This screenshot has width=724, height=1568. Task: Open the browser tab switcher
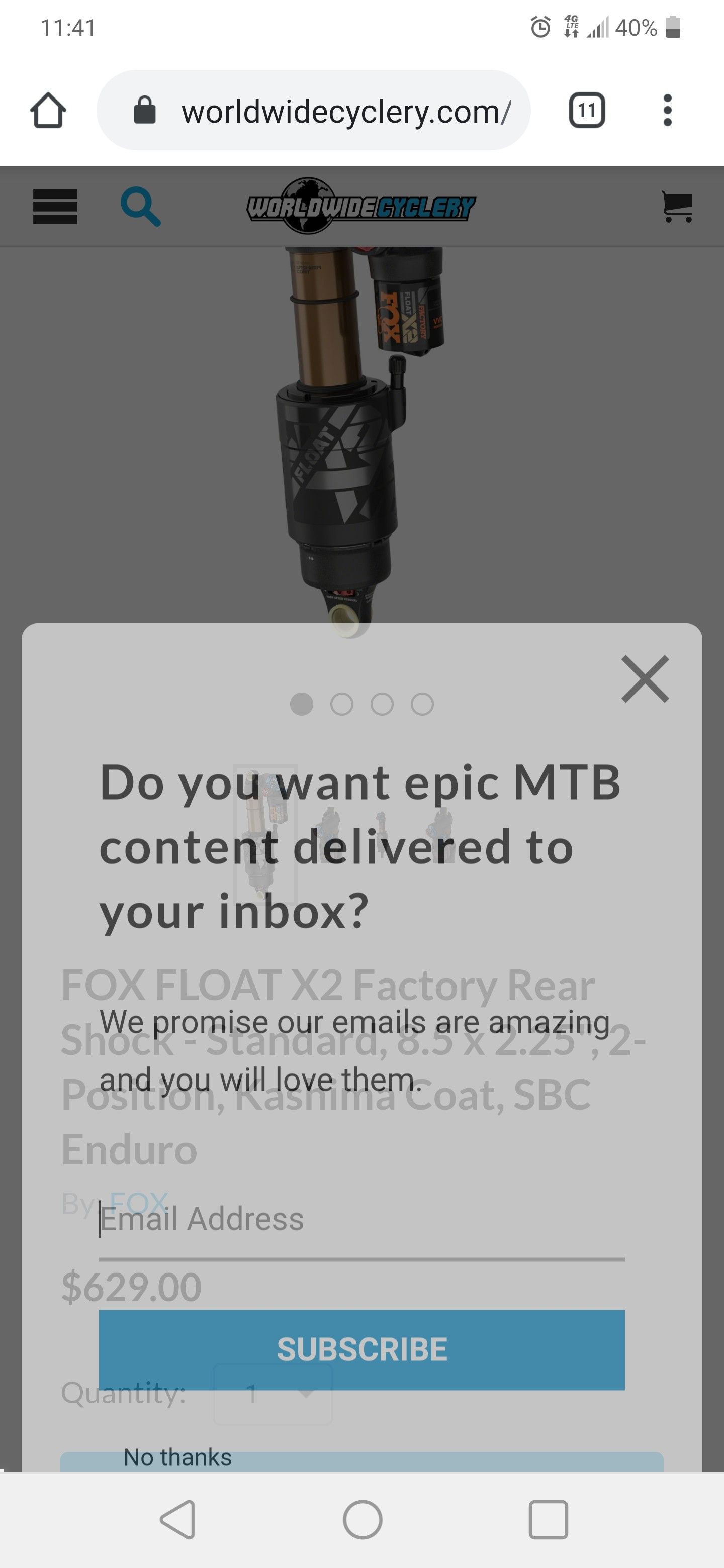pyautogui.click(x=586, y=111)
